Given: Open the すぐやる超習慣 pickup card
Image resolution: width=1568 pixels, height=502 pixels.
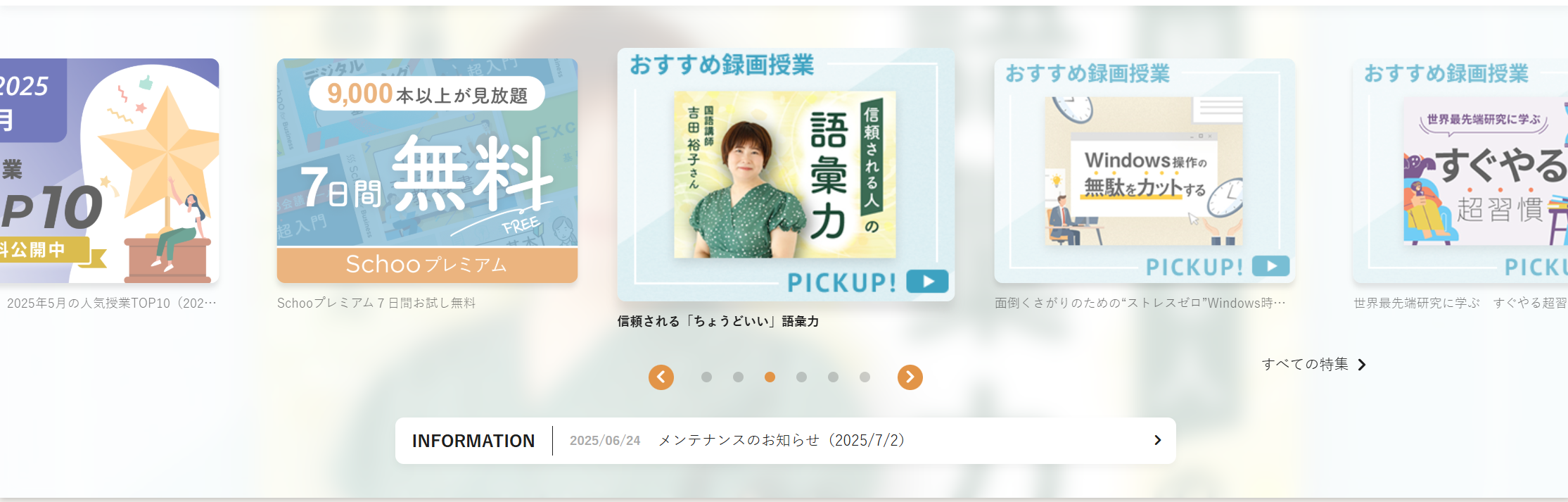Looking at the screenshot, I should (x=1460, y=171).
